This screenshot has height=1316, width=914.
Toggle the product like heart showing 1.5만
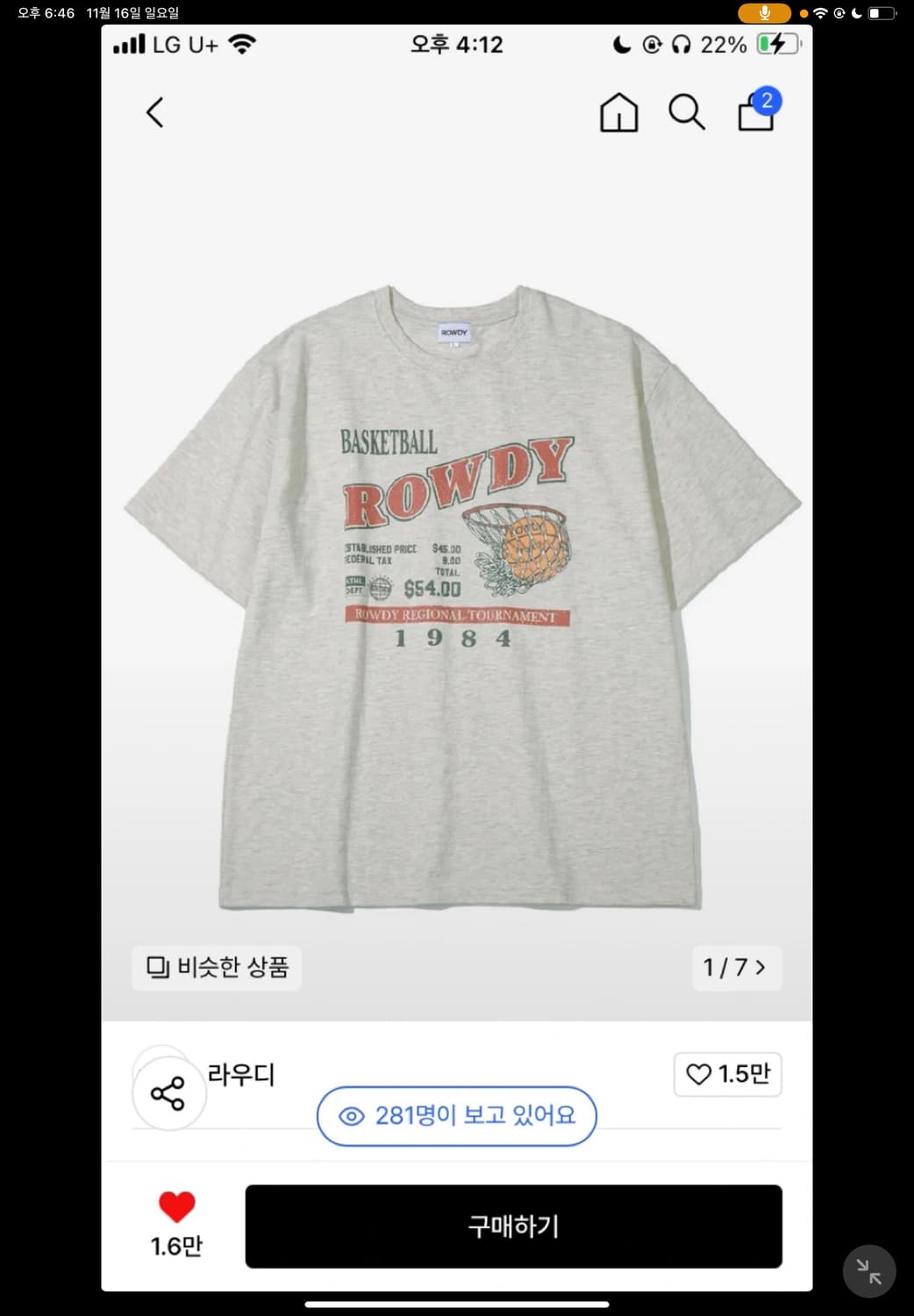click(727, 1074)
